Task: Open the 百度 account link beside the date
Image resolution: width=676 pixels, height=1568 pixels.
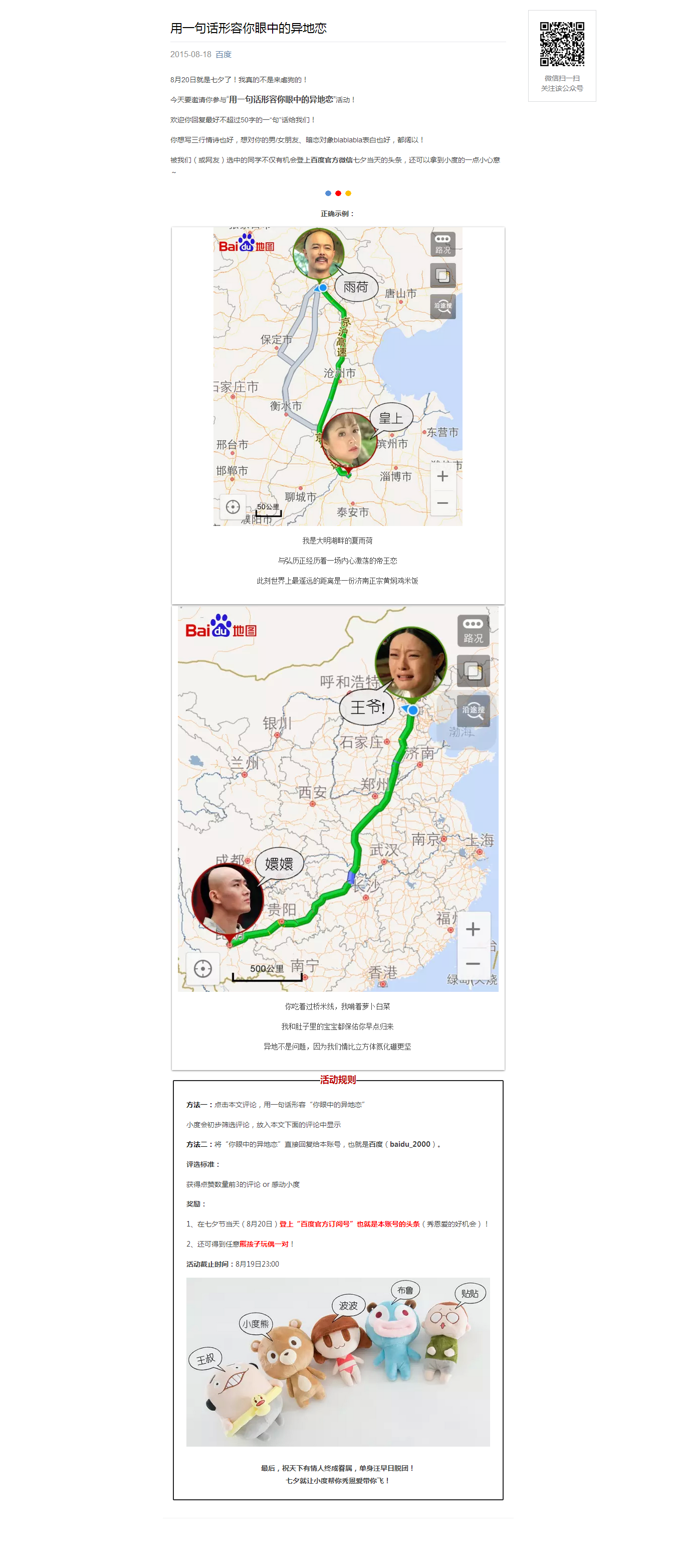Action: [x=223, y=55]
